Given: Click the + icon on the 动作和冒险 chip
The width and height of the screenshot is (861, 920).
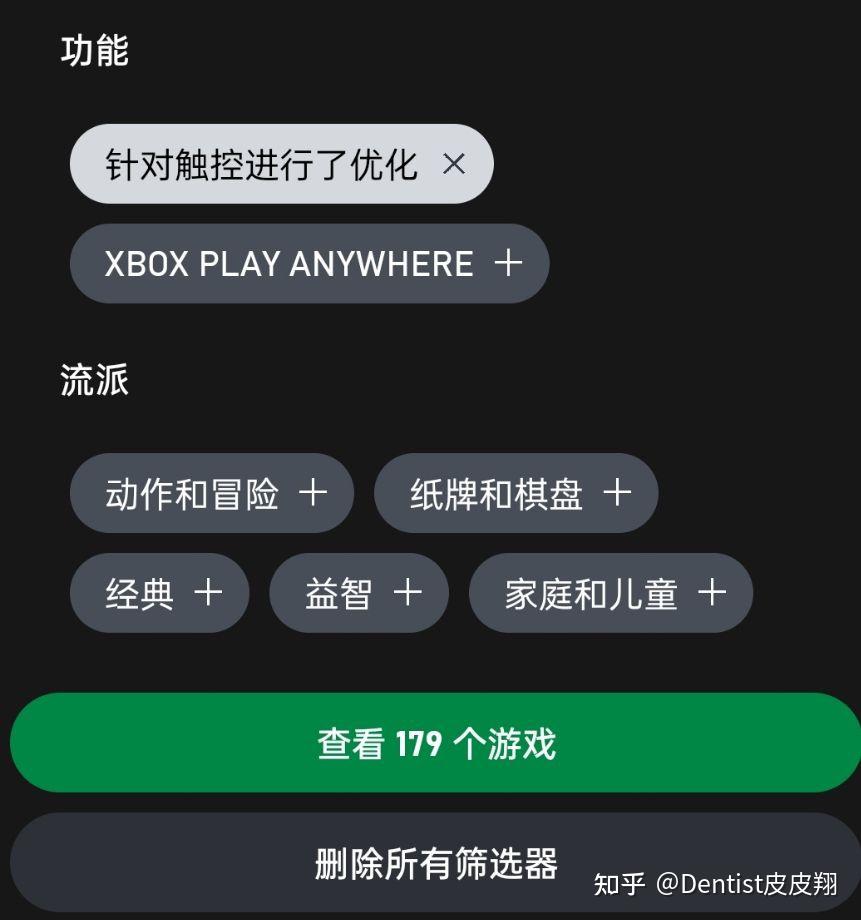Looking at the screenshot, I should [315, 492].
